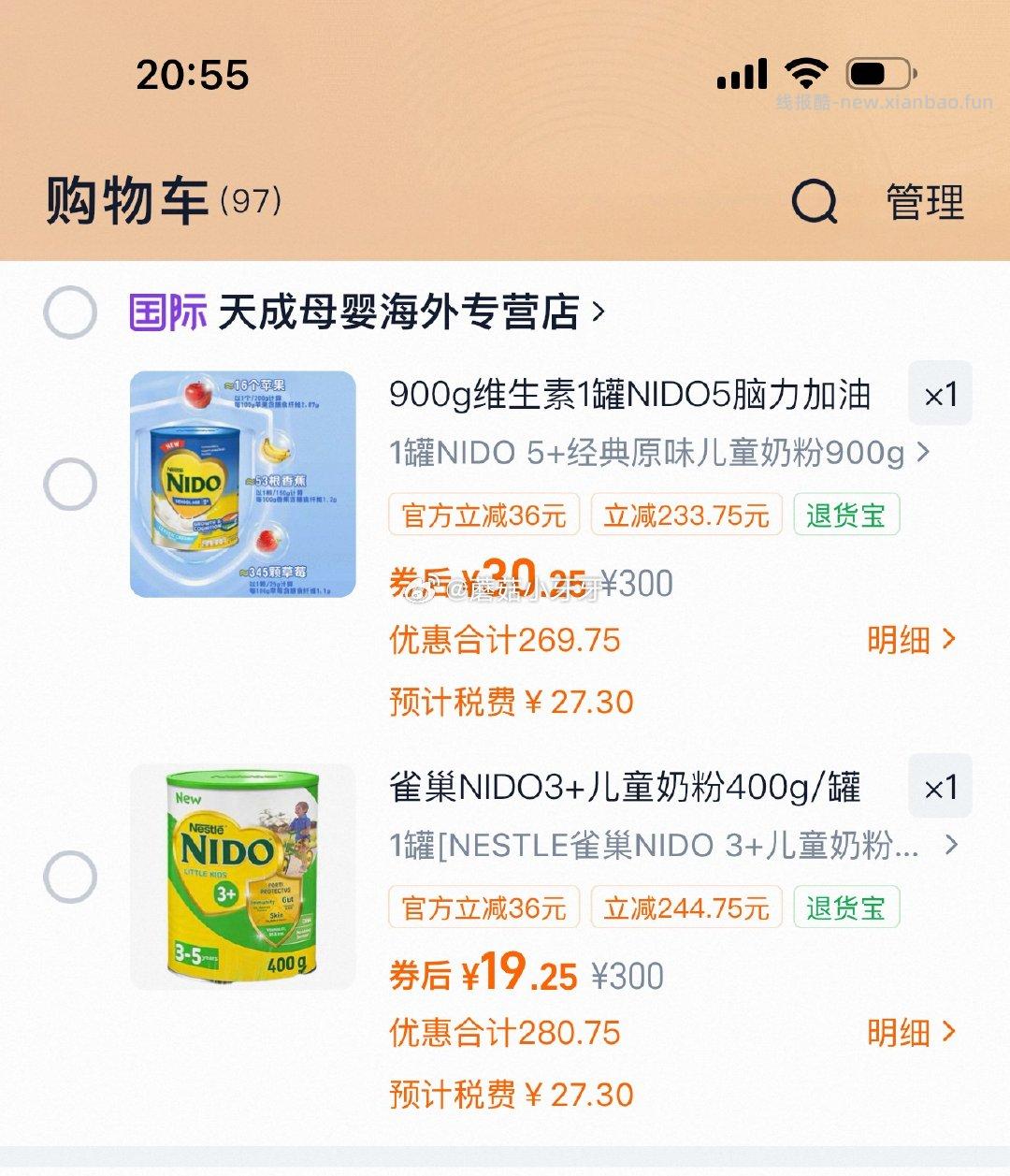The height and width of the screenshot is (1176, 1010).
Task: Click the 立减244.75元 discount tag
Action: [x=685, y=907]
